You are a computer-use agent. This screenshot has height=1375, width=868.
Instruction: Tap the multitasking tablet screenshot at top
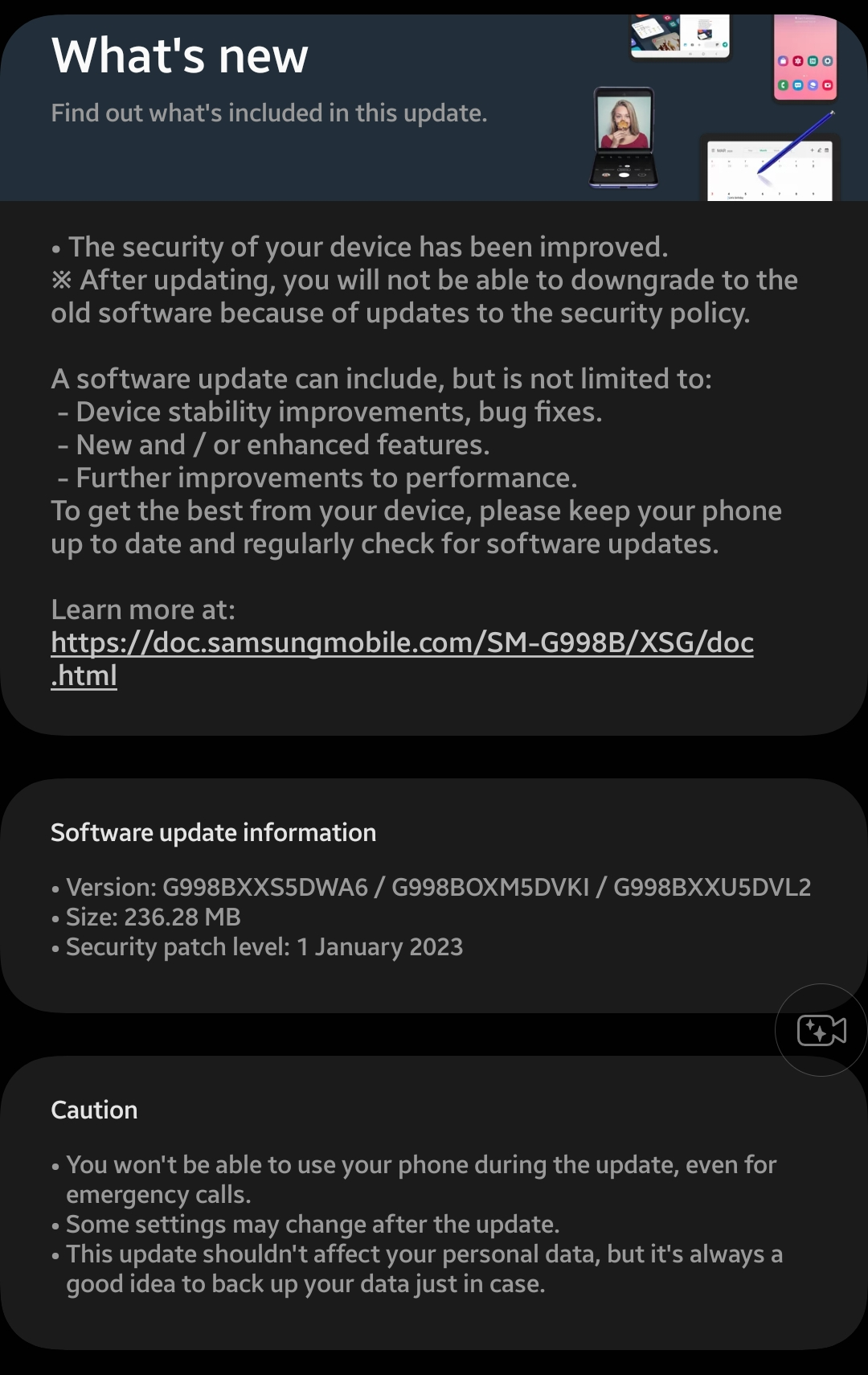[681, 35]
